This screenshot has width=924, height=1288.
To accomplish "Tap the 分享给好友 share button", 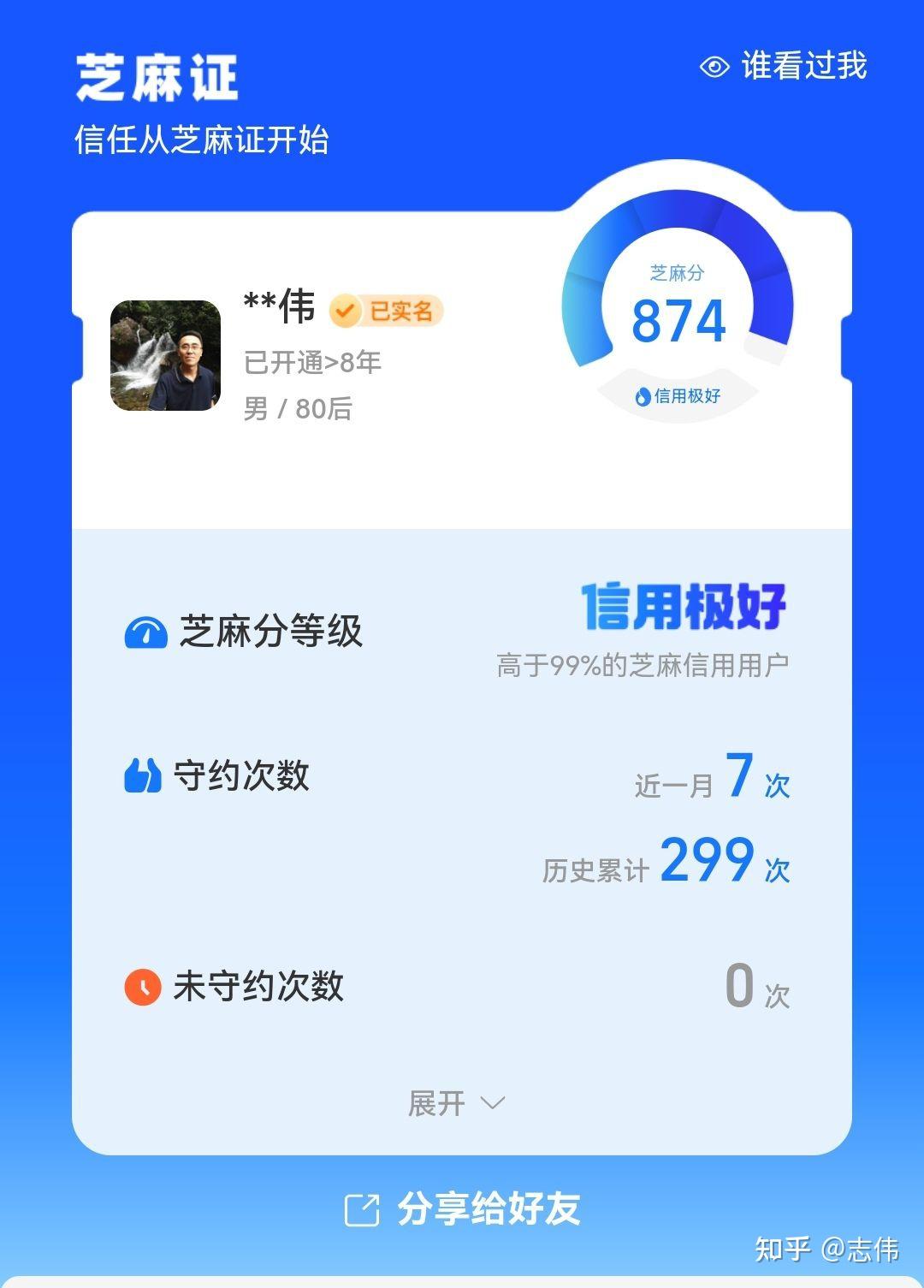I will (462, 1209).
